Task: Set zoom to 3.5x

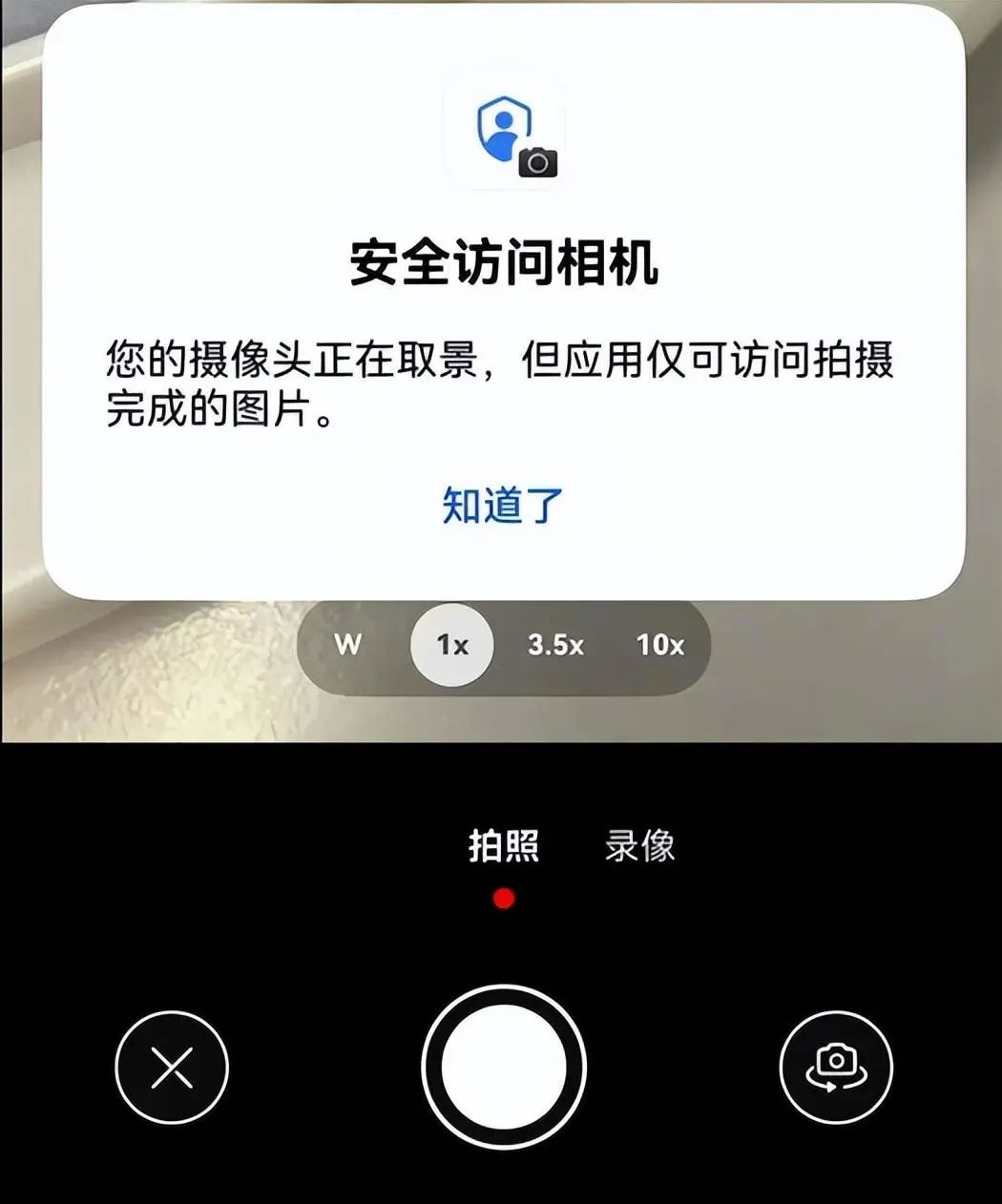Action: pos(555,645)
